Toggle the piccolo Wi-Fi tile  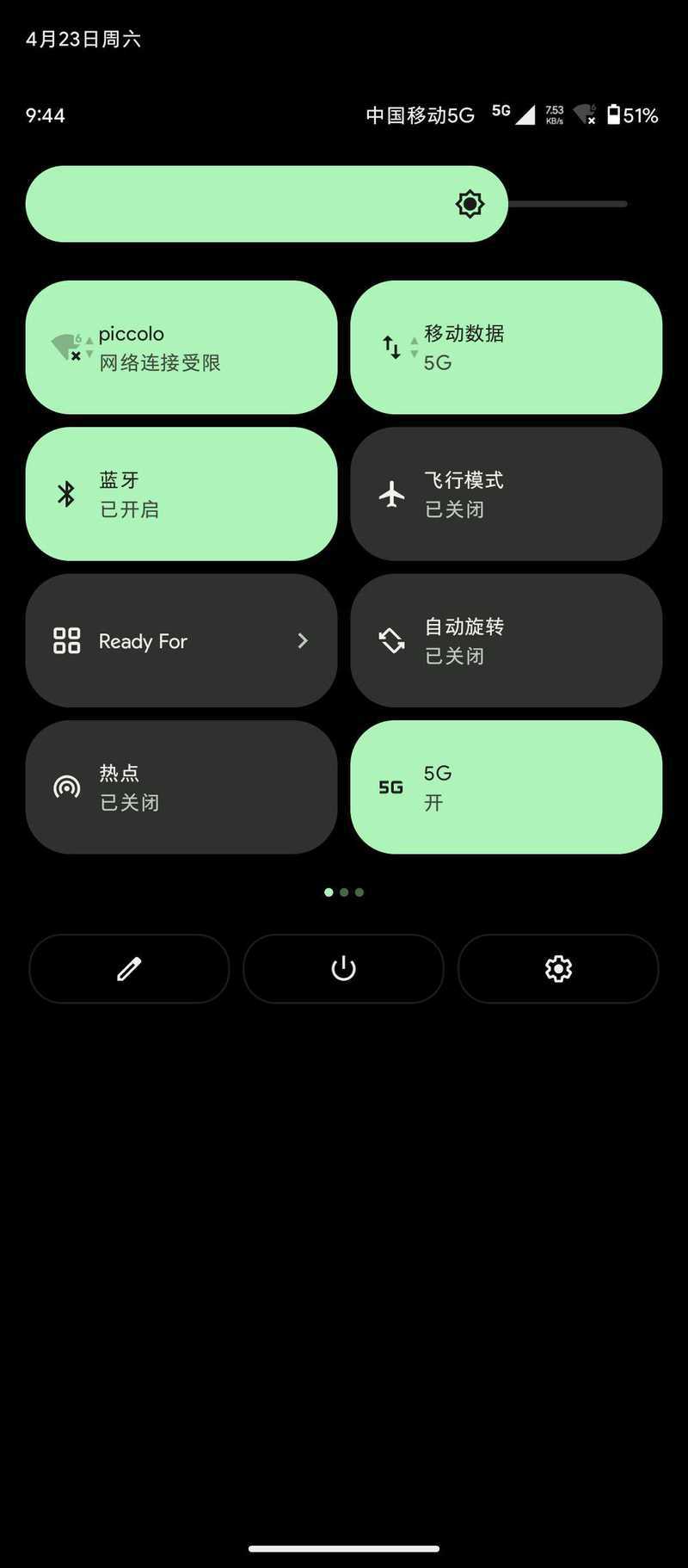coord(181,347)
